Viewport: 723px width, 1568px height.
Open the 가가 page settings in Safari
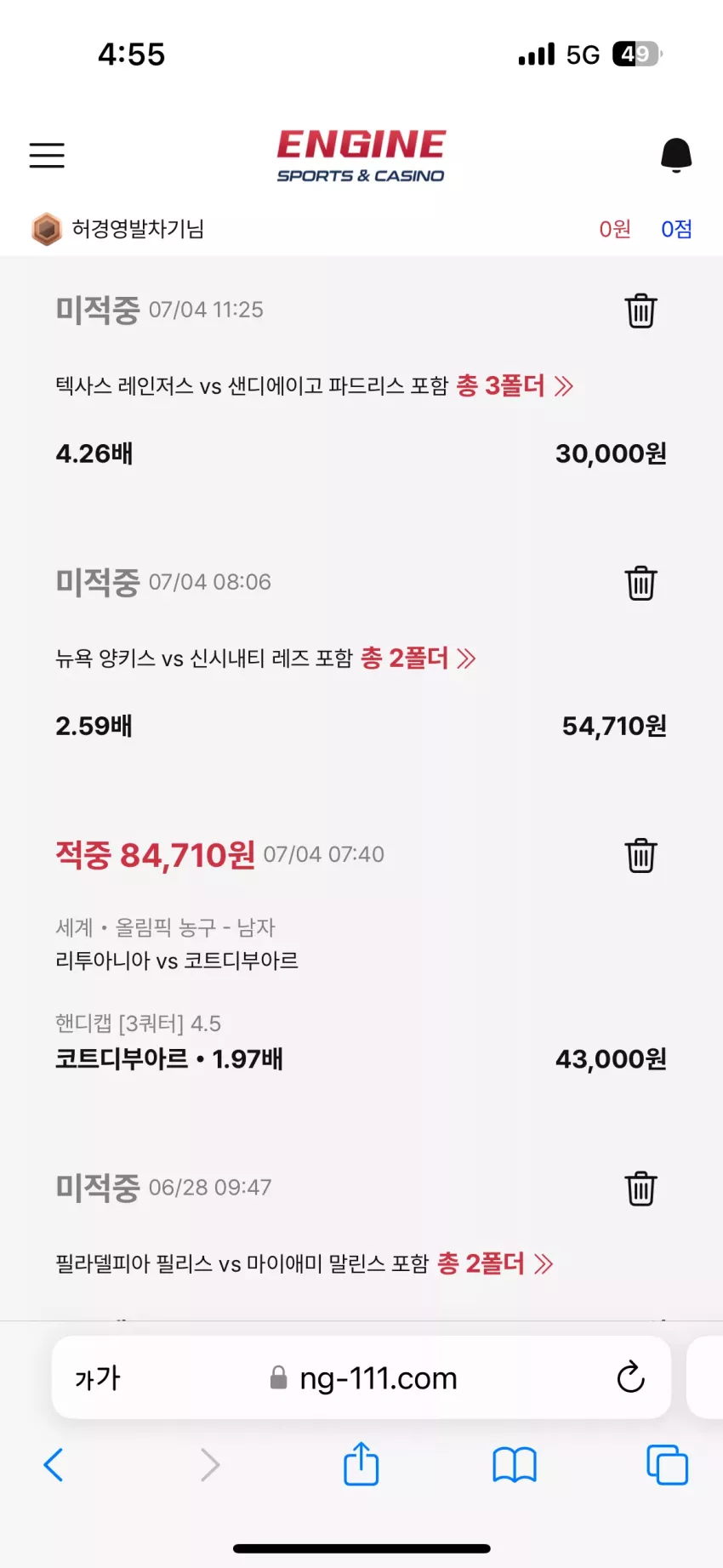98,1377
